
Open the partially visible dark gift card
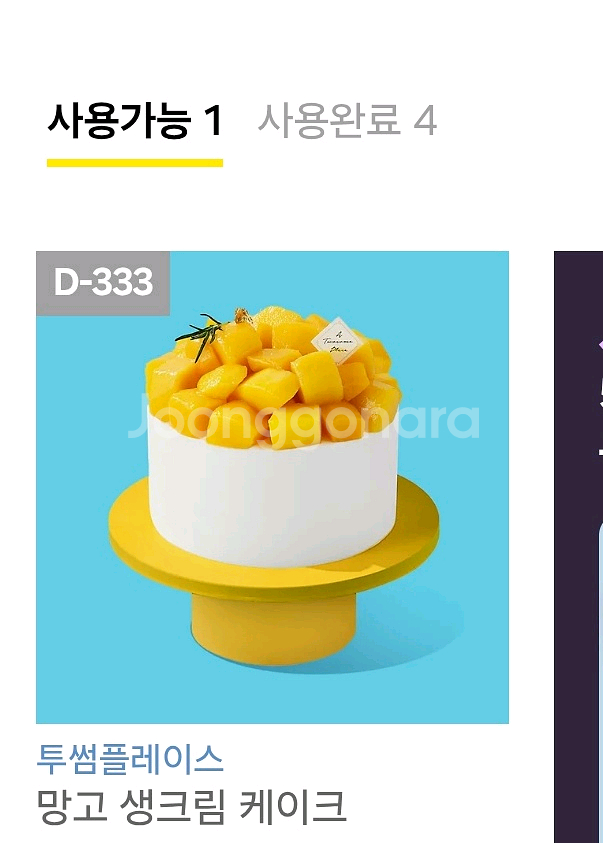[579, 540]
